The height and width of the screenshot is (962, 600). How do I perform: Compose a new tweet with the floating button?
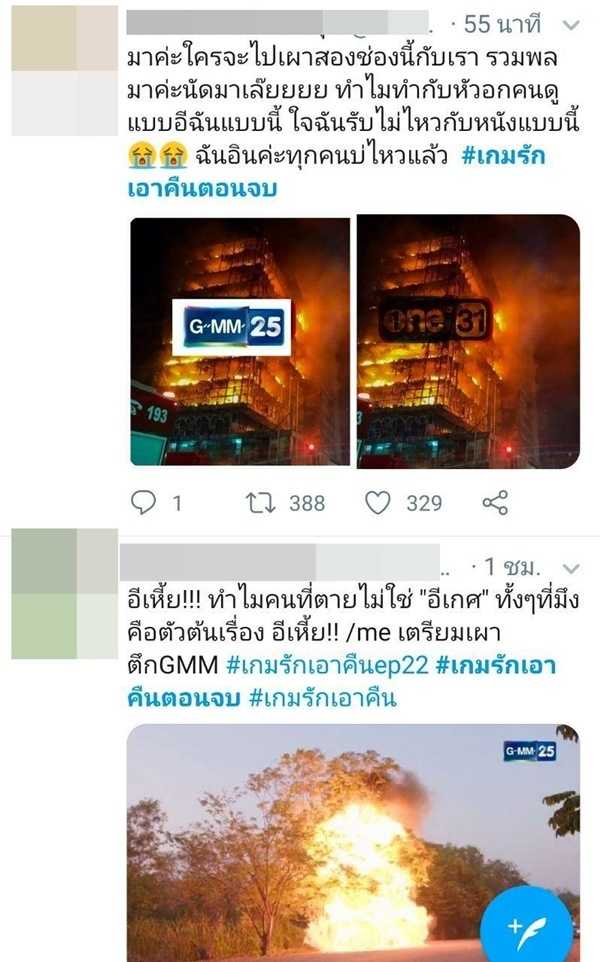point(527,930)
